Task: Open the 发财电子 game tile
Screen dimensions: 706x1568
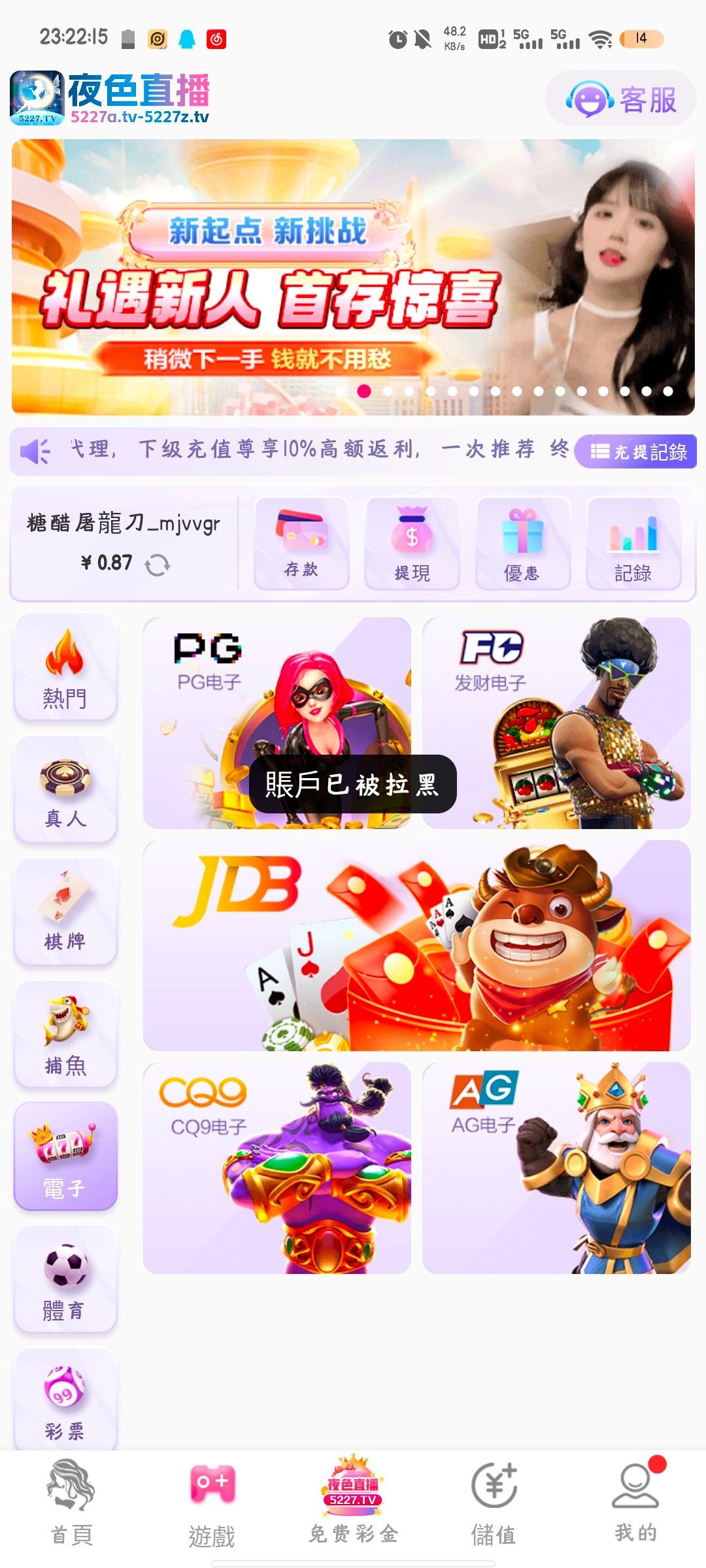Action: 556,723
